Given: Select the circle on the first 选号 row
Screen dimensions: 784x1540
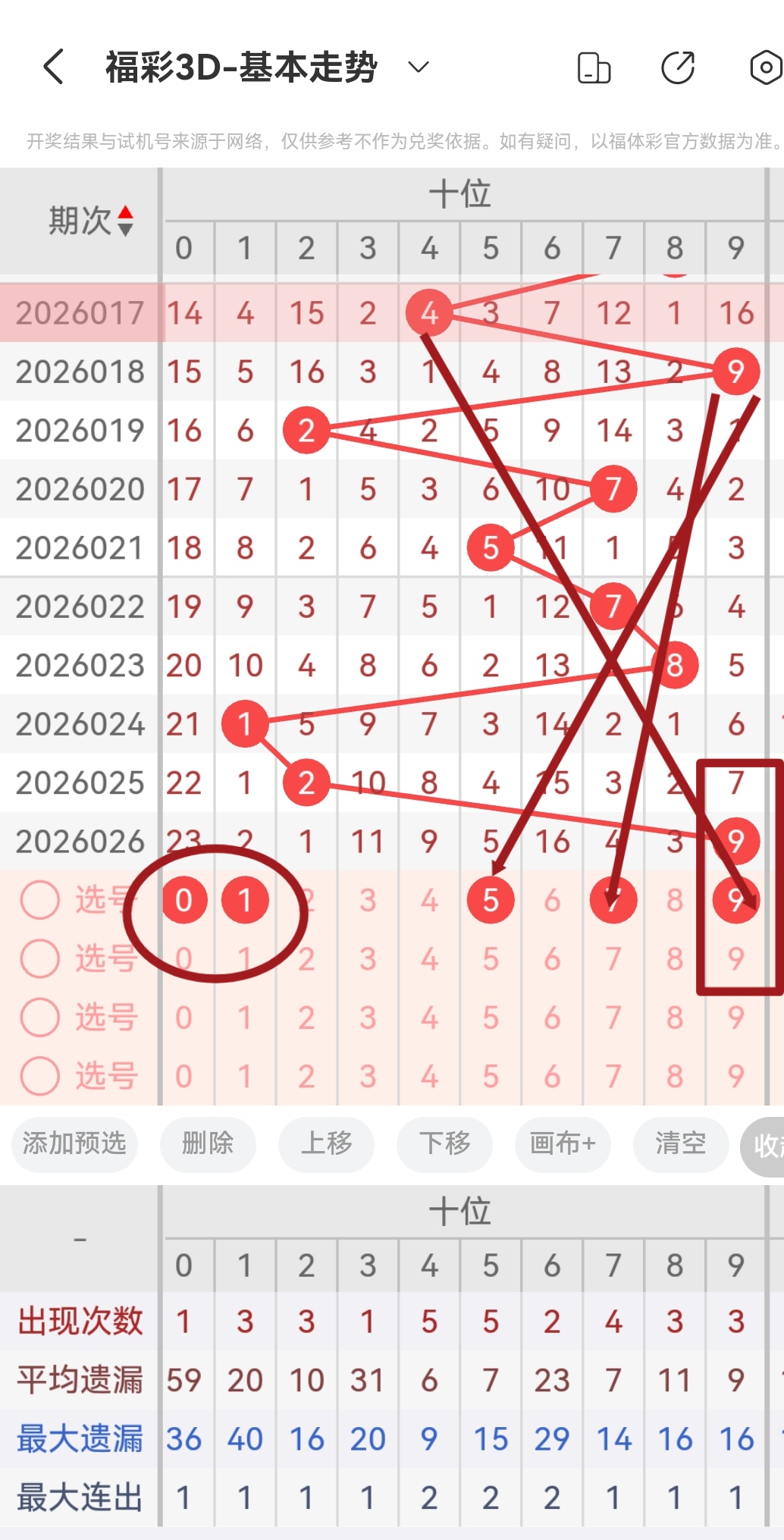Looking at the screenshot, I should (39, 899).
